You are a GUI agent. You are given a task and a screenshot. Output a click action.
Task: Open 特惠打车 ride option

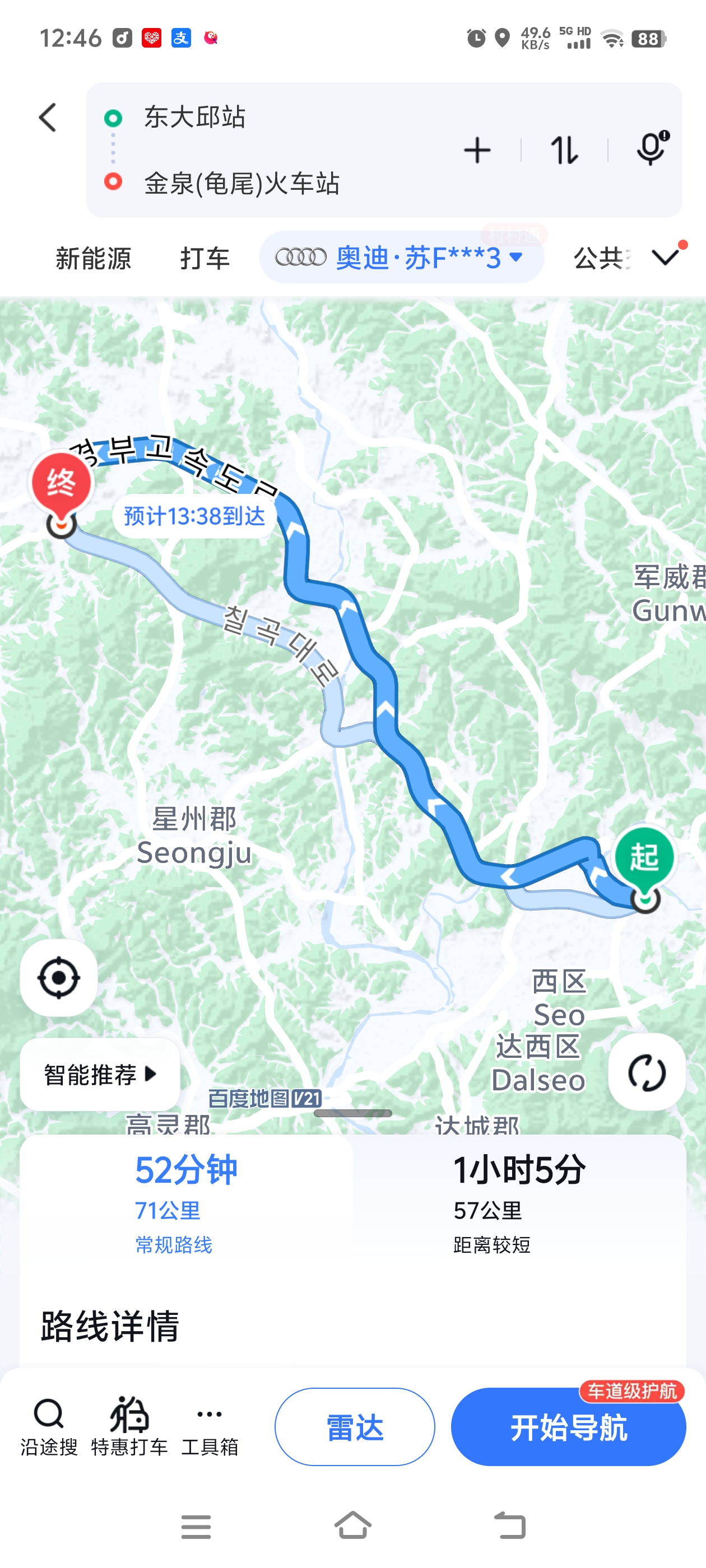(129, 1426)
